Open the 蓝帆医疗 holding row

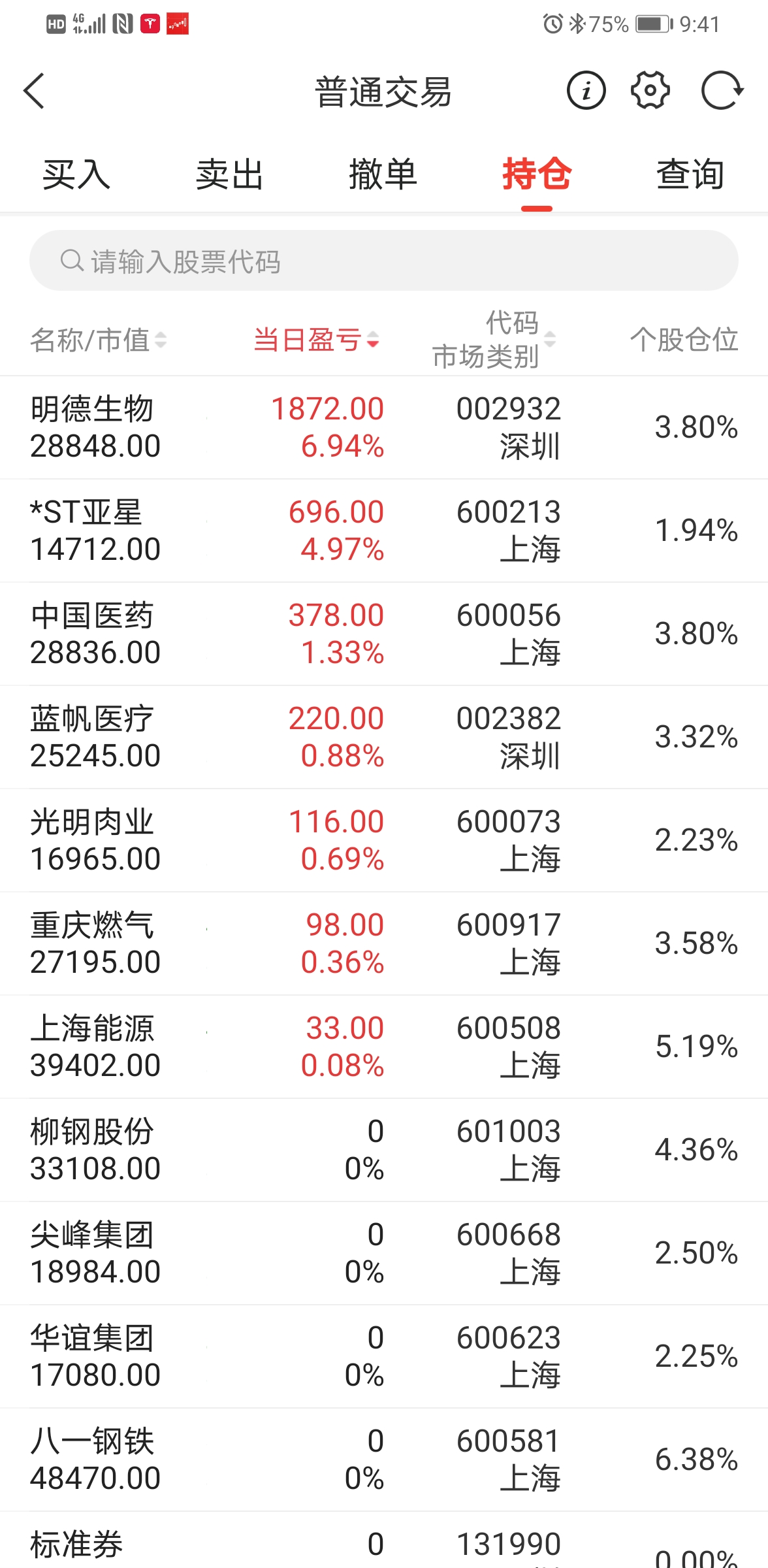point(383,737)
